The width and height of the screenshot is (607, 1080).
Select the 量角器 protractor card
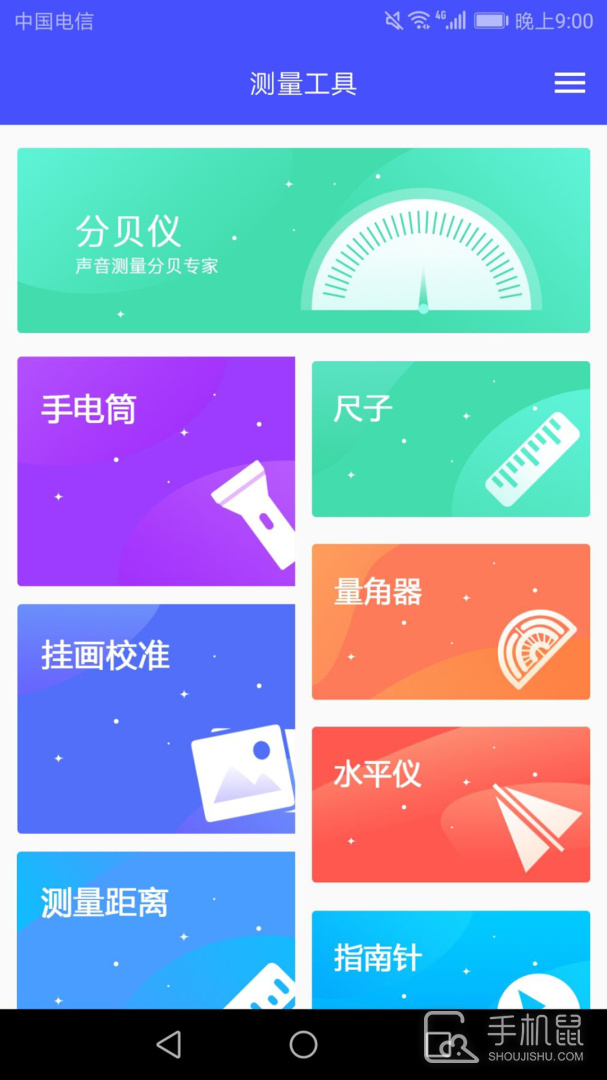(450, 621)
